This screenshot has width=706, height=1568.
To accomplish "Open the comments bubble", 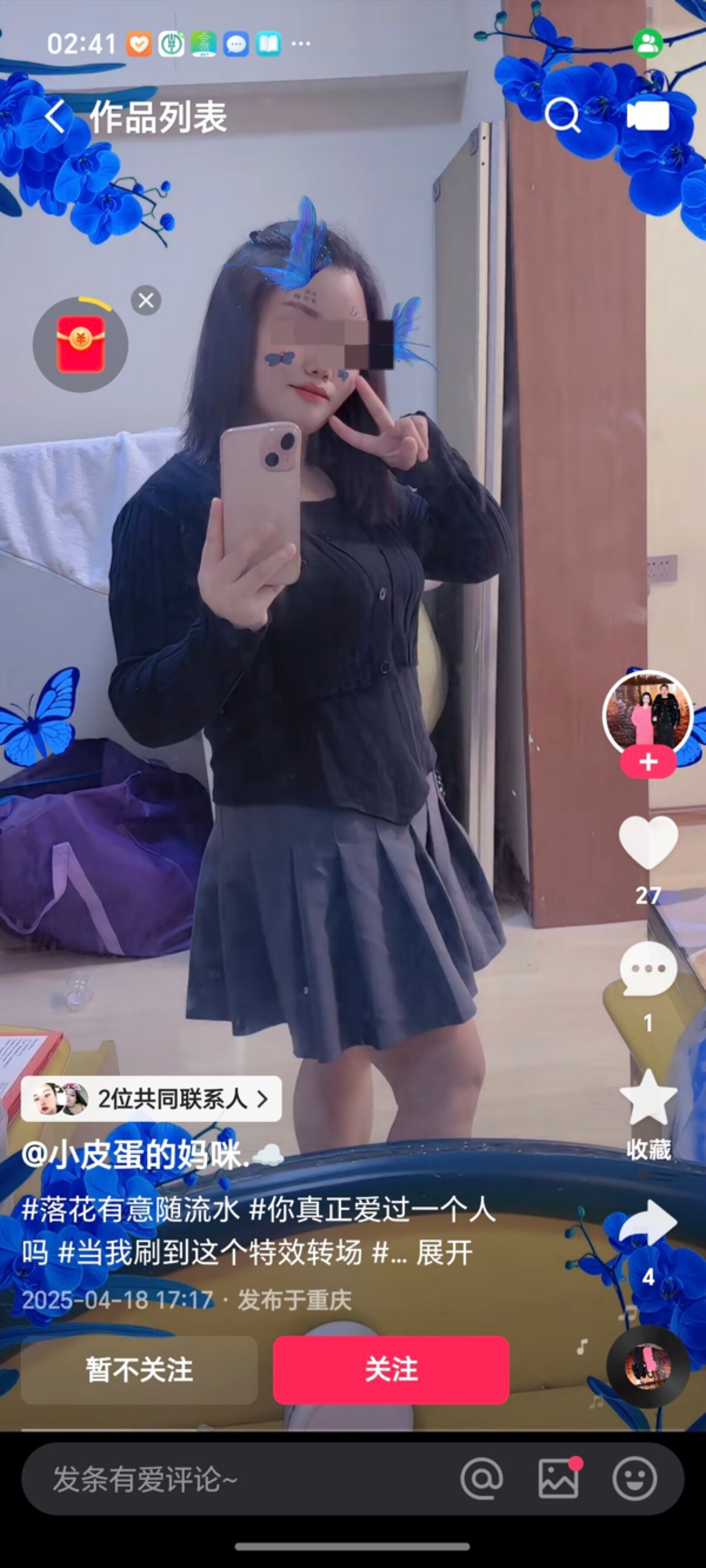I will tap(648, 969).
